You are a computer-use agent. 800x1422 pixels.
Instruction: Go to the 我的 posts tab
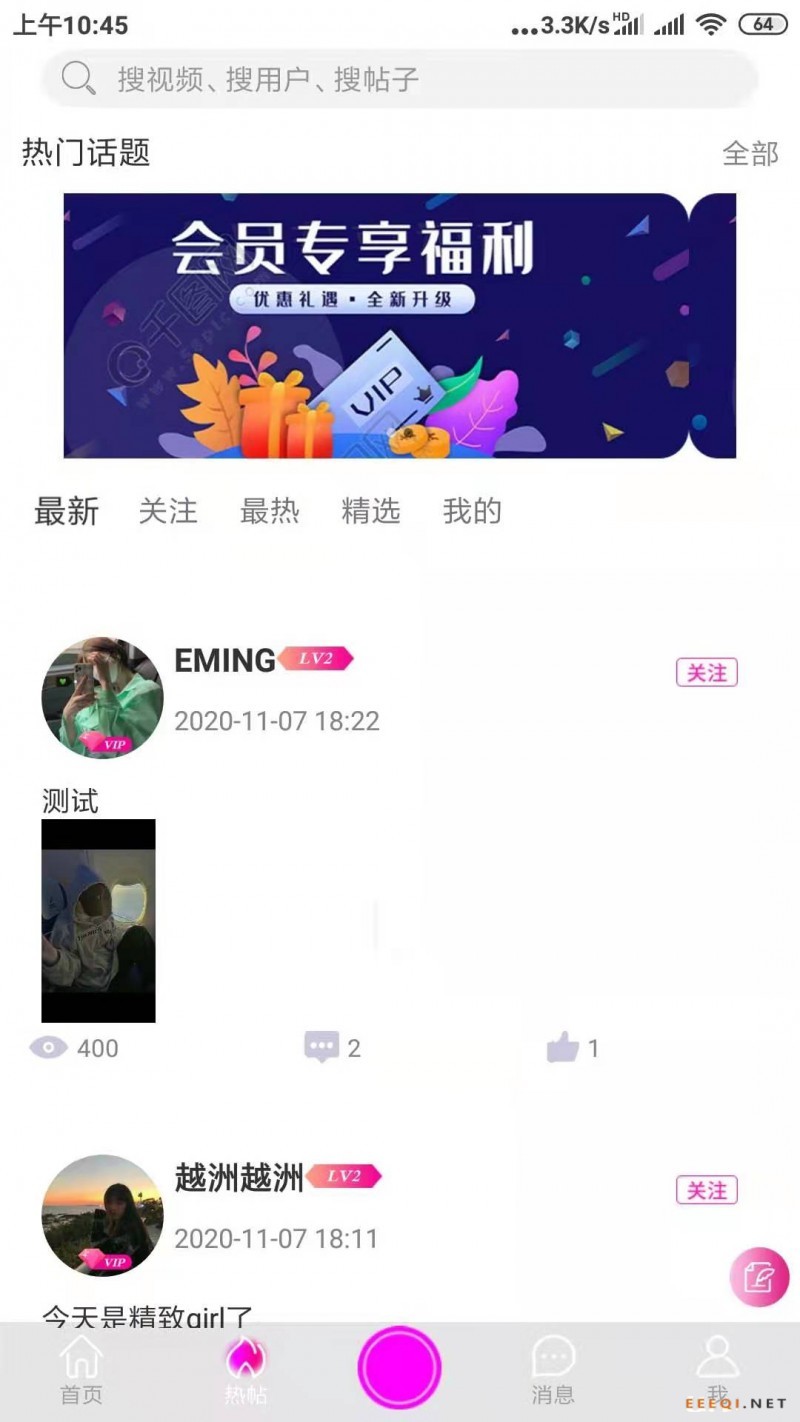(472, 512)
